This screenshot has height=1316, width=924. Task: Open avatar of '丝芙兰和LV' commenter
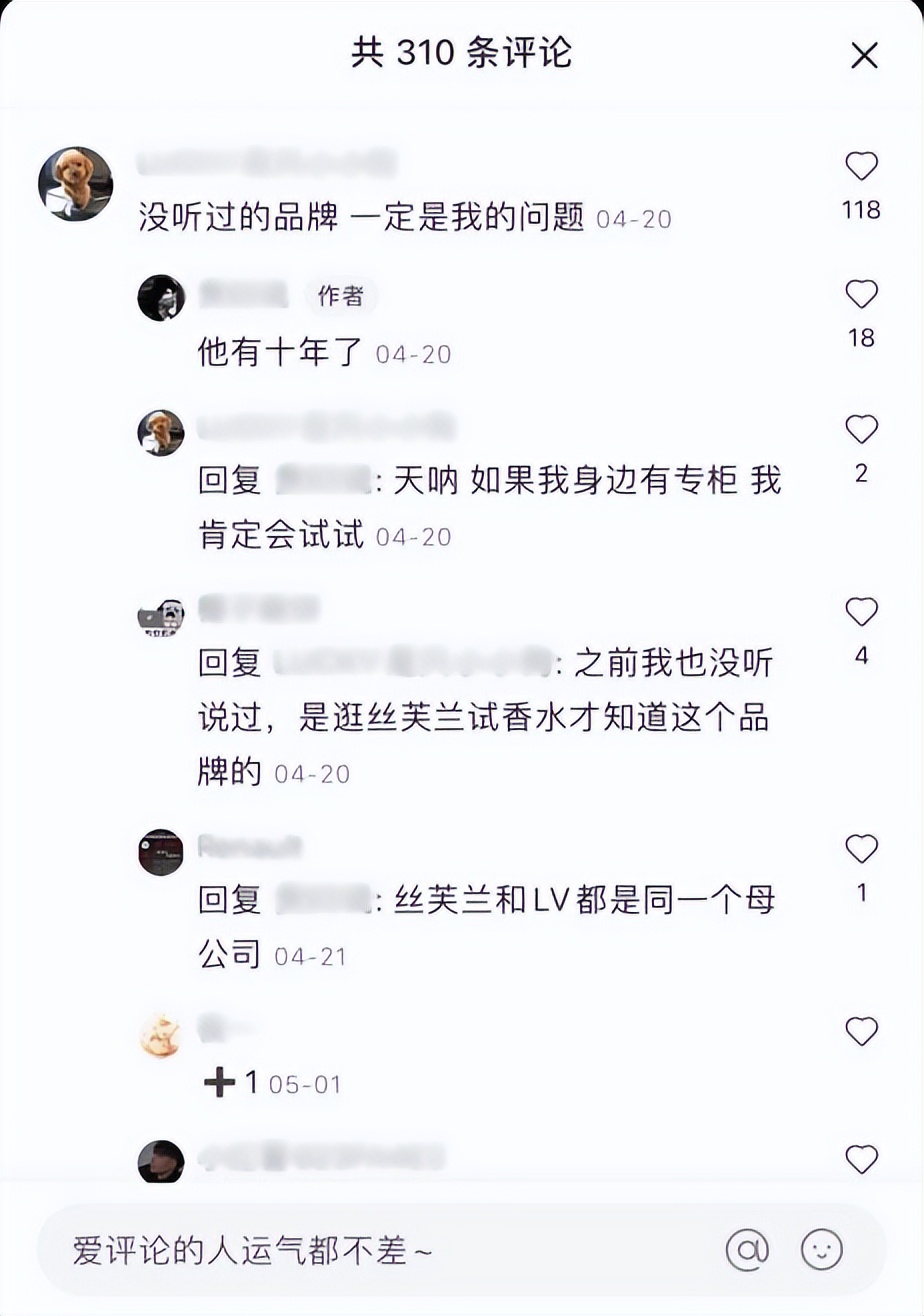(161, 852)
